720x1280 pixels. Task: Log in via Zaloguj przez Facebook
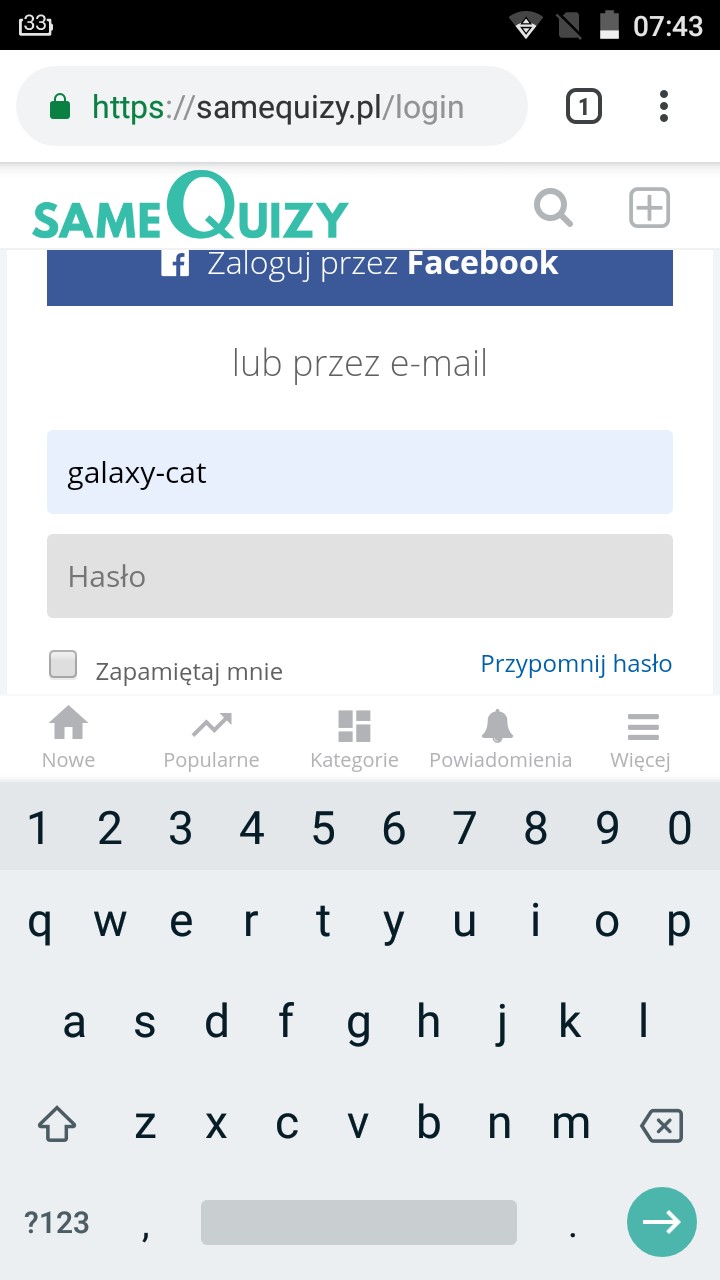pyautogui.click(x=360, y=271)
